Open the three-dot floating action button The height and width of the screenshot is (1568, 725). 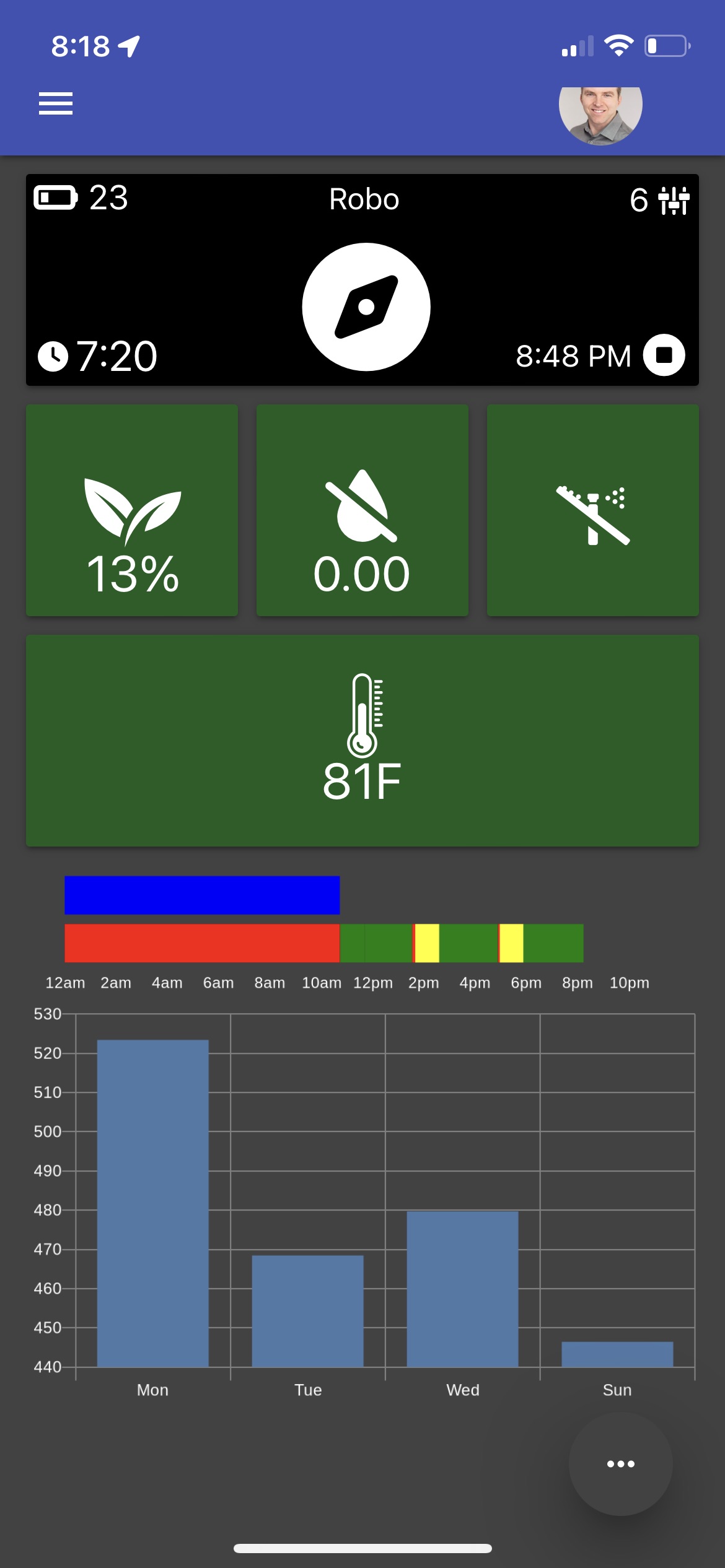620,1464
